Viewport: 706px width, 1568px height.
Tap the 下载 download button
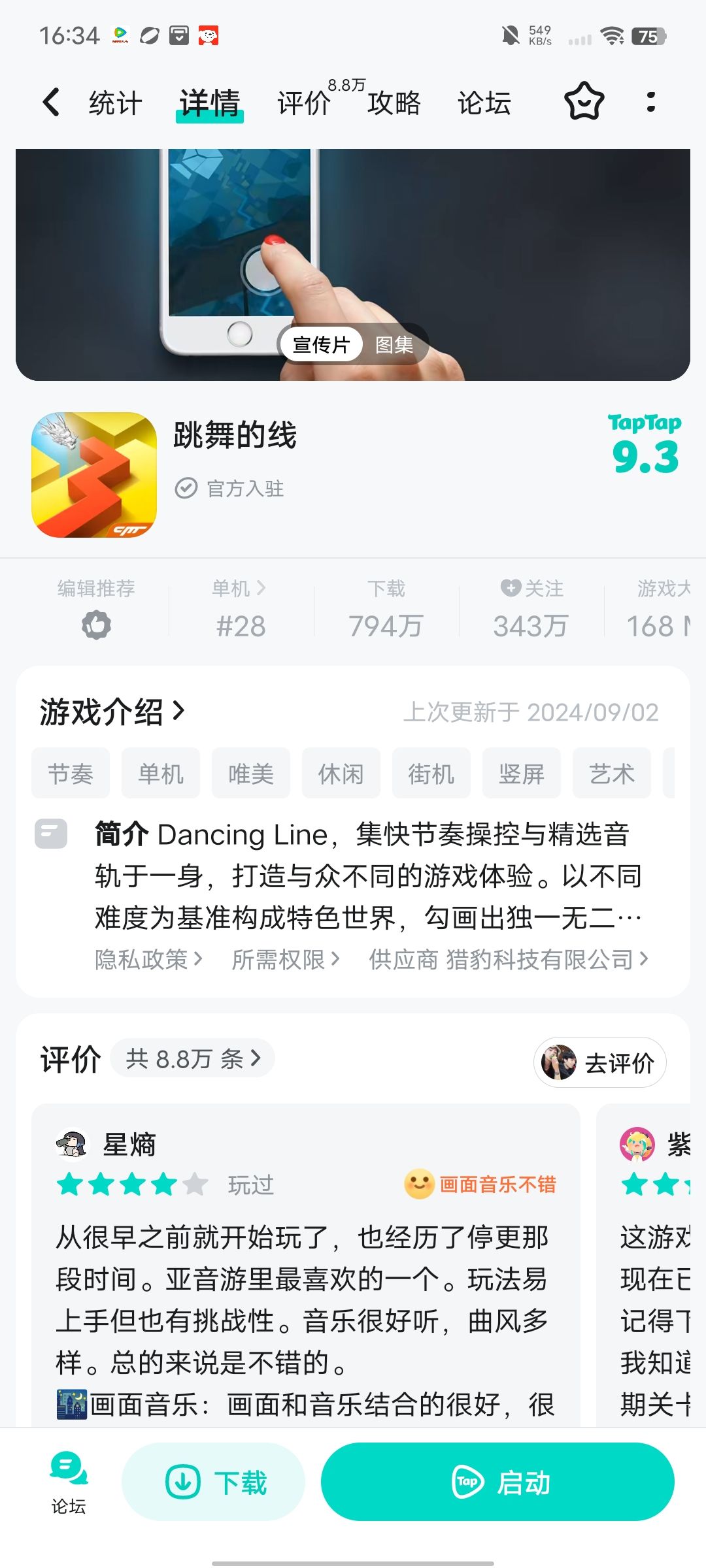click(x=214, y=1482)
